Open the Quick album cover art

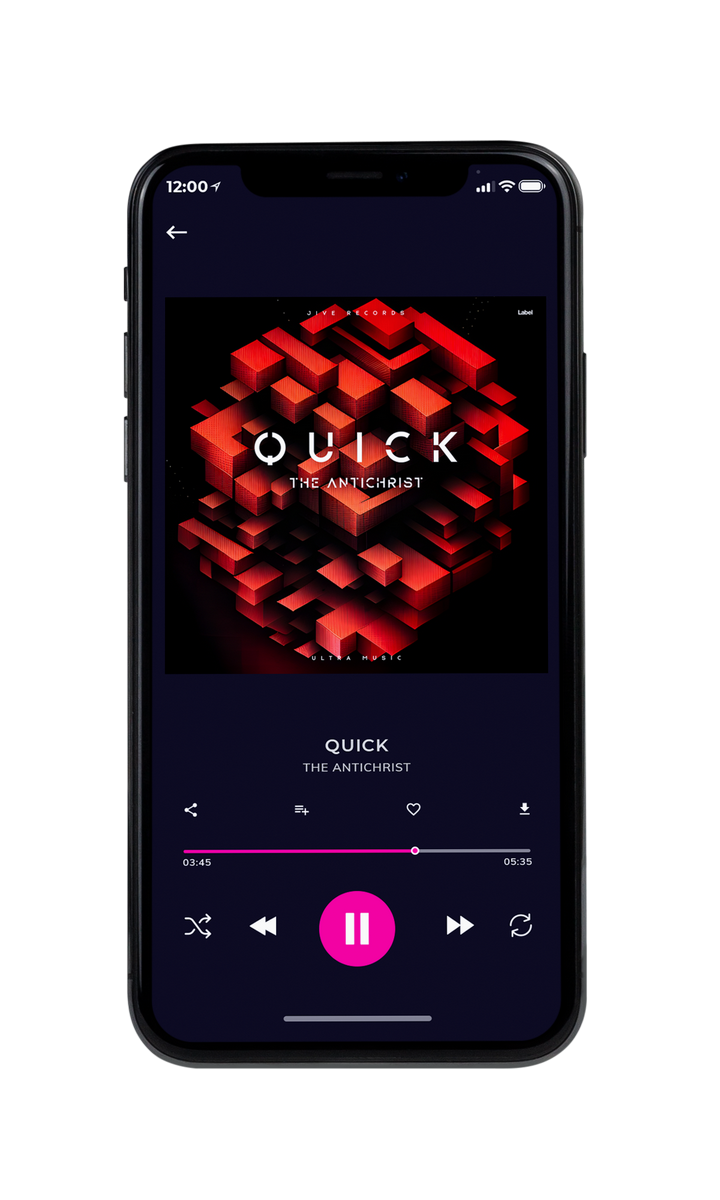(x=356, y=485)
